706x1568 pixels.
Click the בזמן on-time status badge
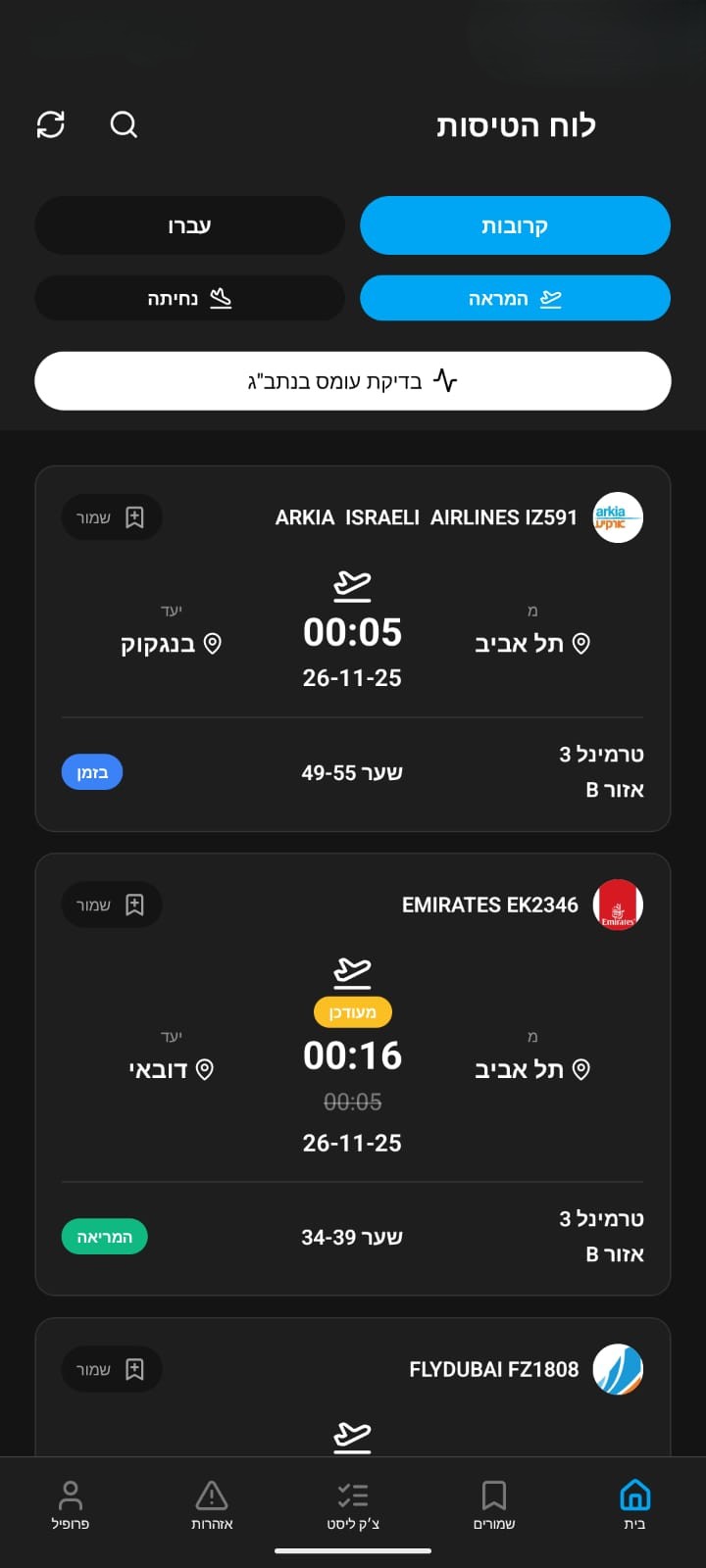(91, 771)
